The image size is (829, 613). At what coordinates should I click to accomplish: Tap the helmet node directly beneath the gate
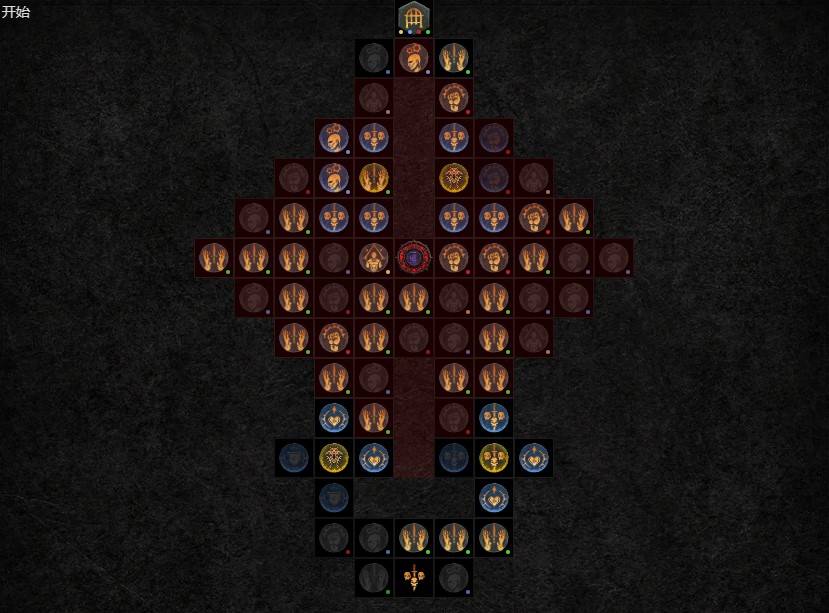click(x=413, y=57)
